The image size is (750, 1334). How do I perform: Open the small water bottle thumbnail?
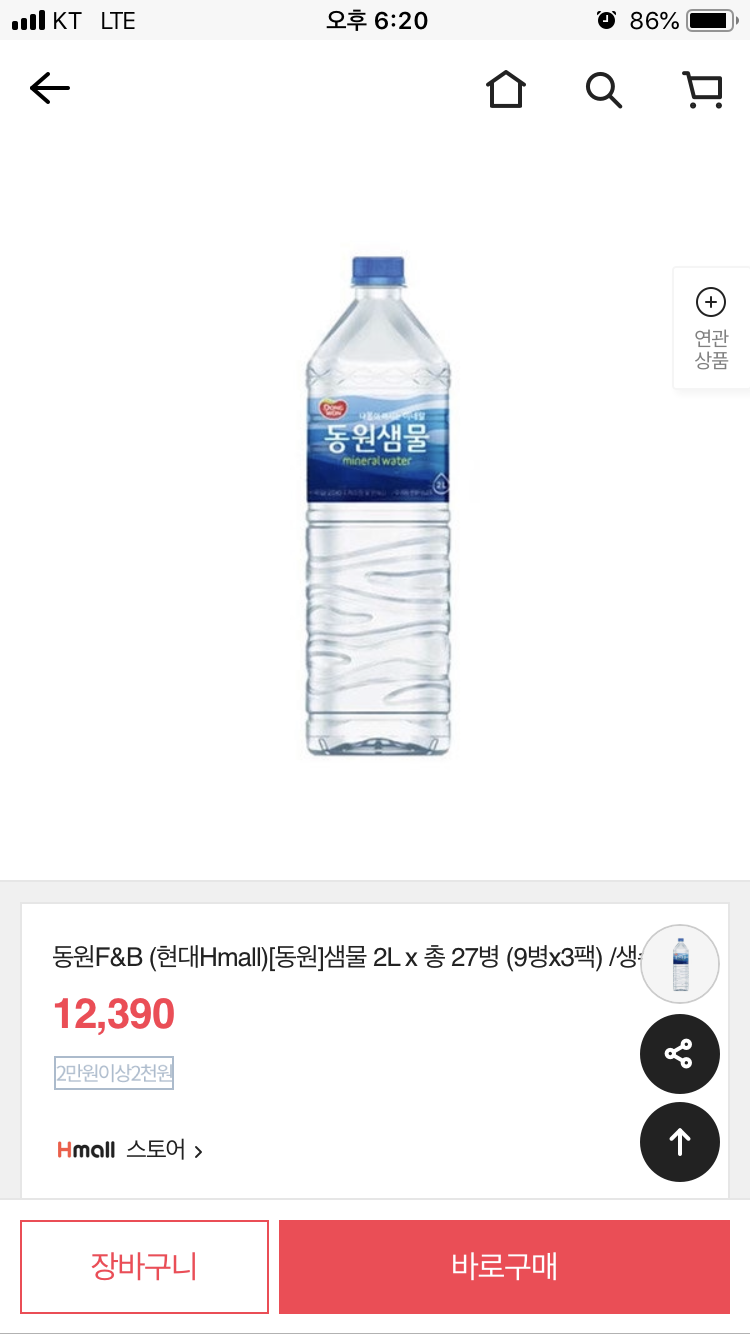(x=680, y=964)
